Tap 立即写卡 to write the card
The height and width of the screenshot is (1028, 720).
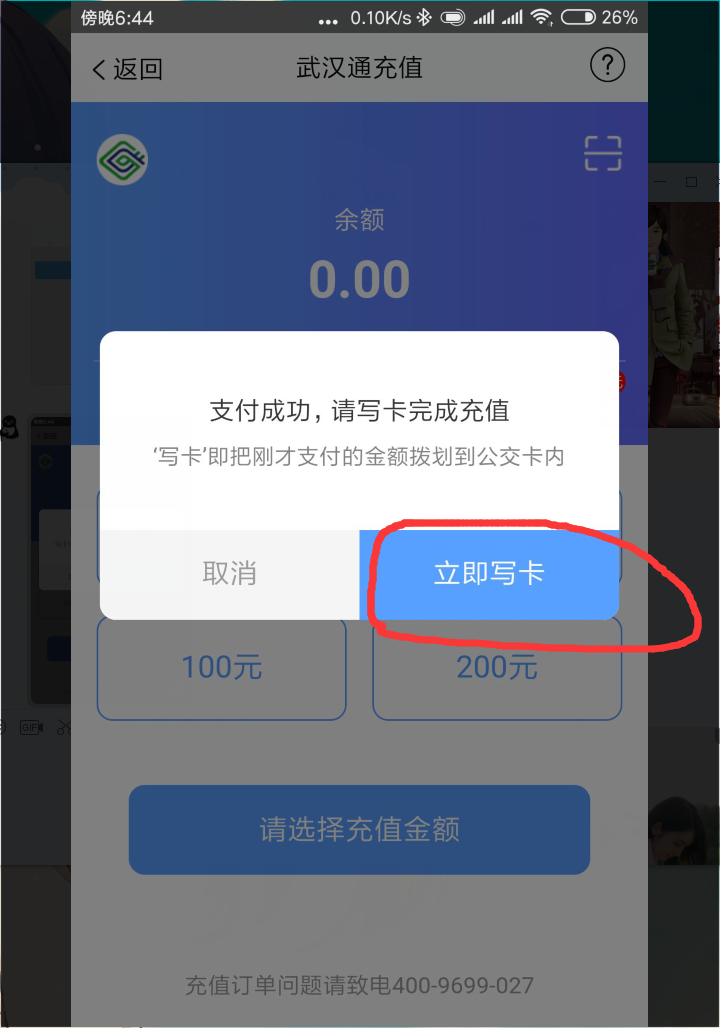pos(489,574)
